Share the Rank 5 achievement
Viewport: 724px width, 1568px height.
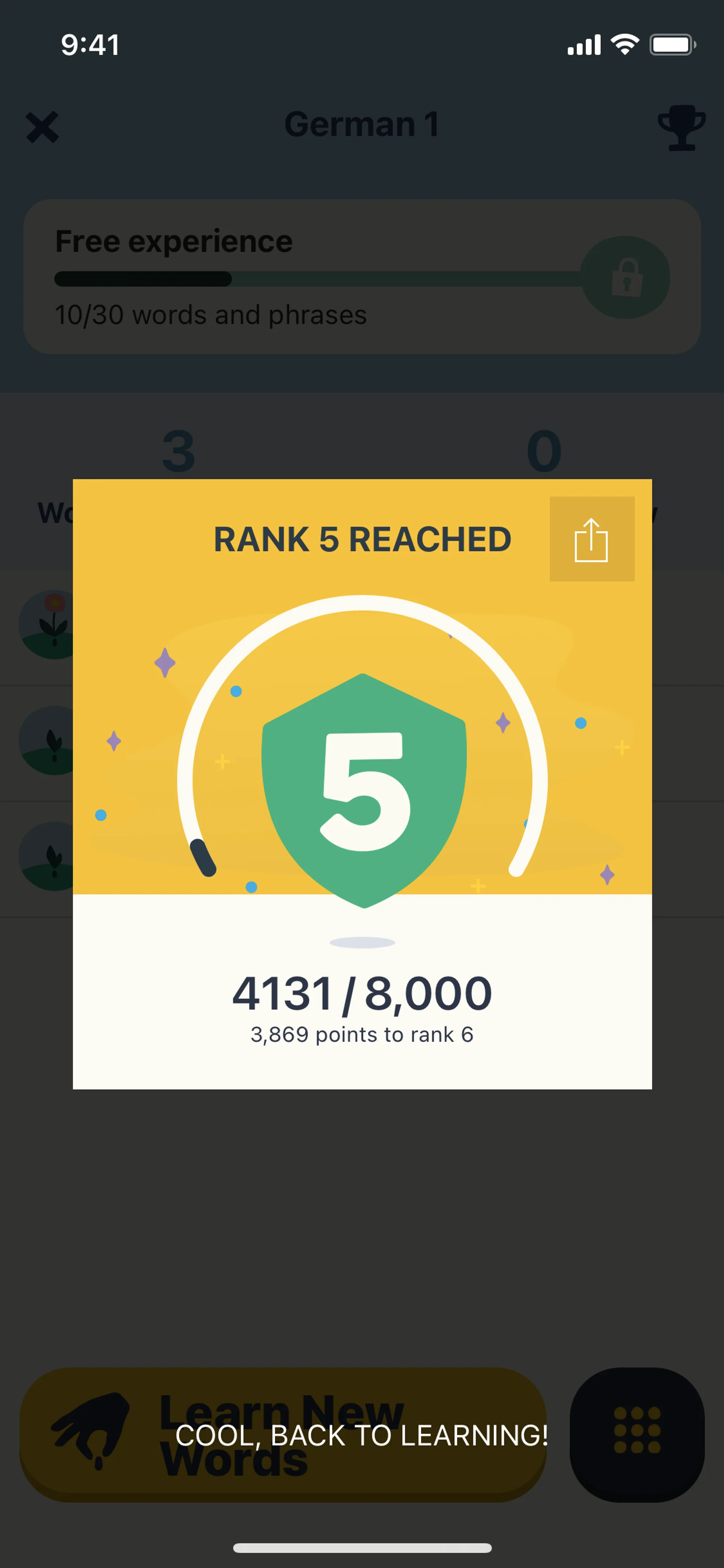(591, 539)
